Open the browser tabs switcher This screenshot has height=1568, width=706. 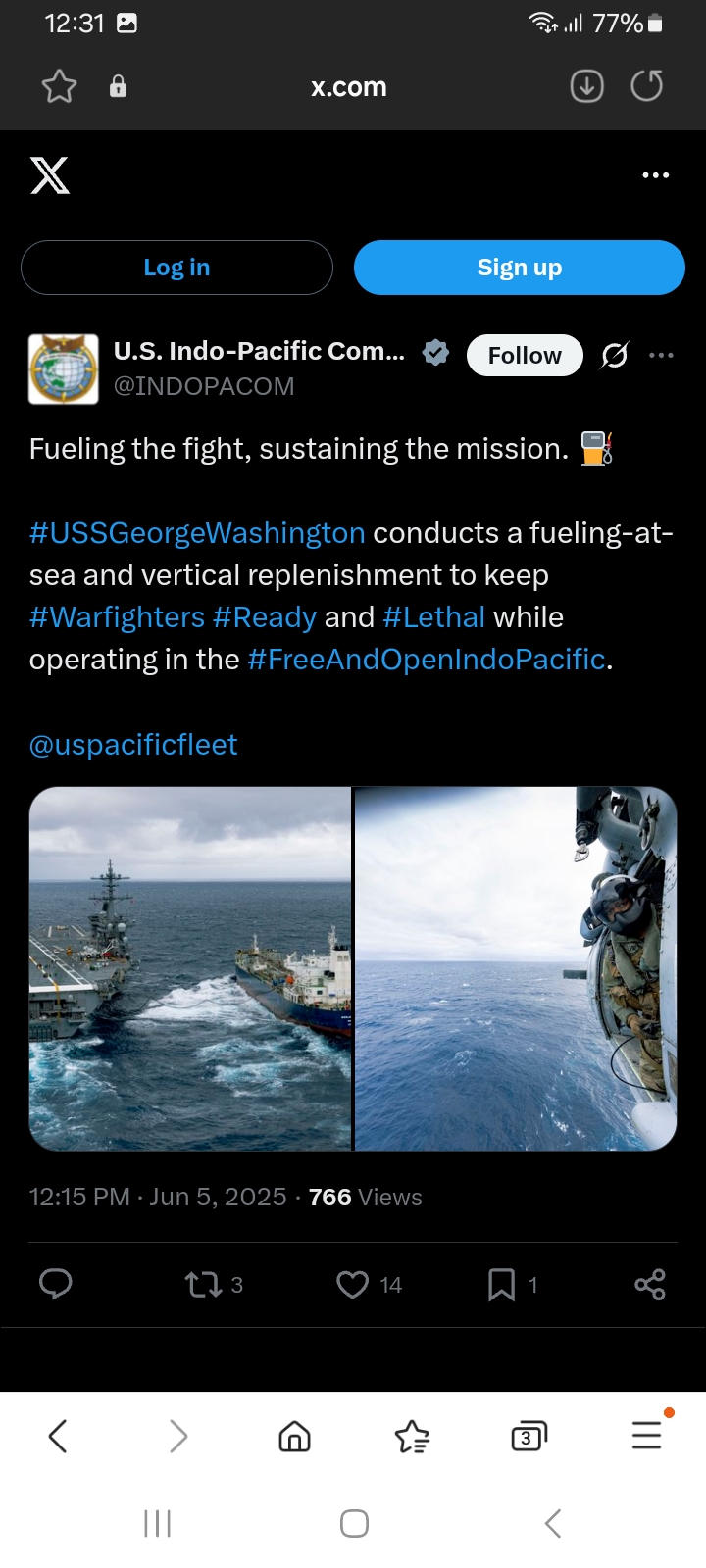point(529,1437)
